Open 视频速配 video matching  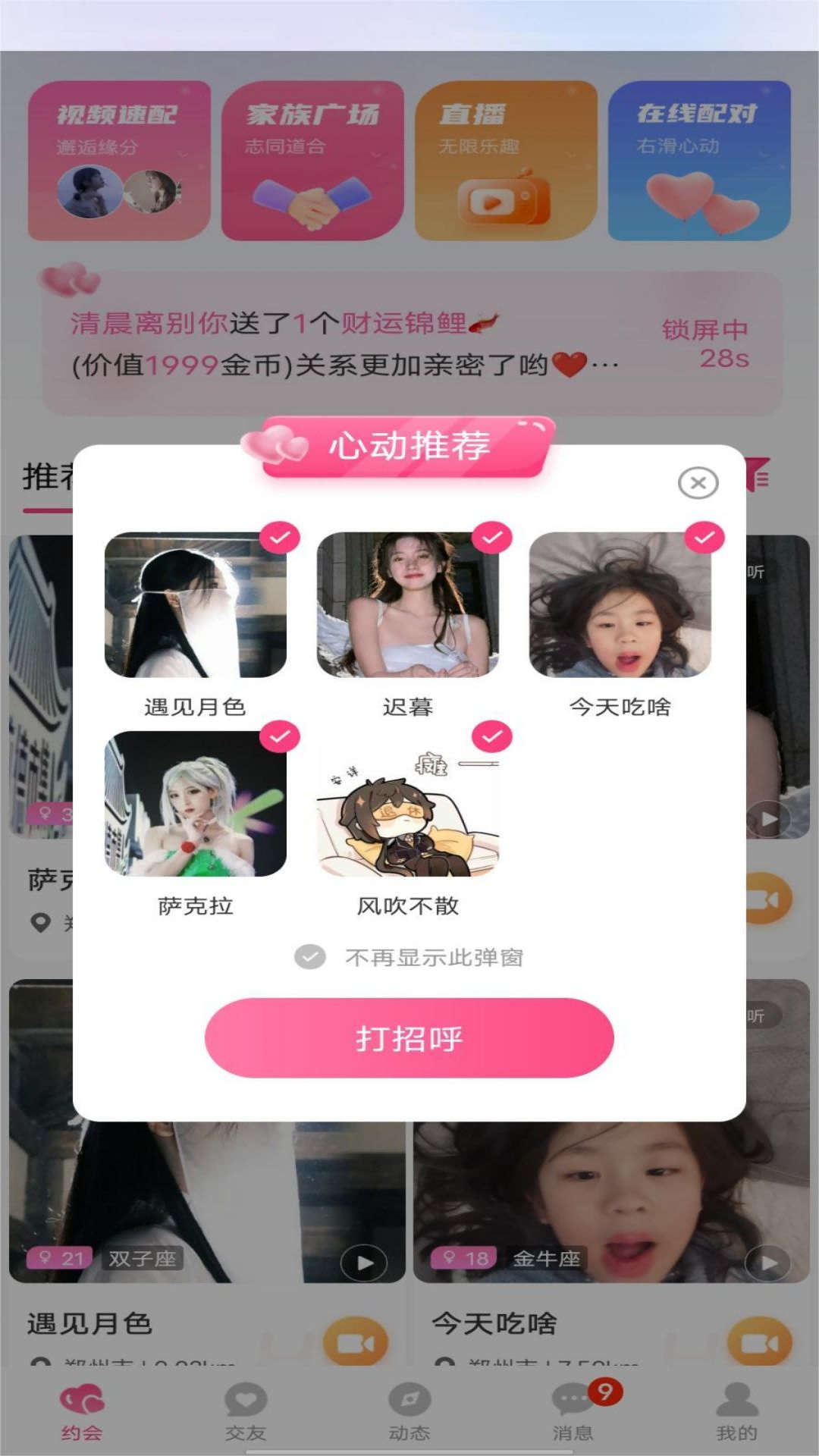[x=119, y=161]
